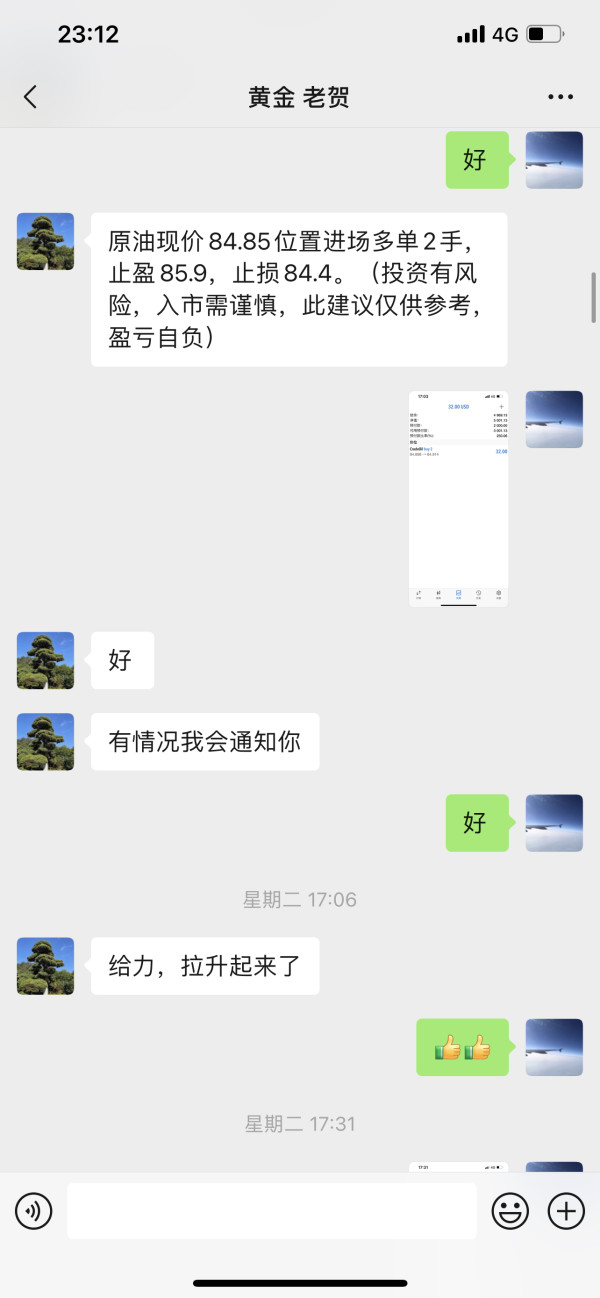Switch to voice message input

click(x=33, y=1211)
